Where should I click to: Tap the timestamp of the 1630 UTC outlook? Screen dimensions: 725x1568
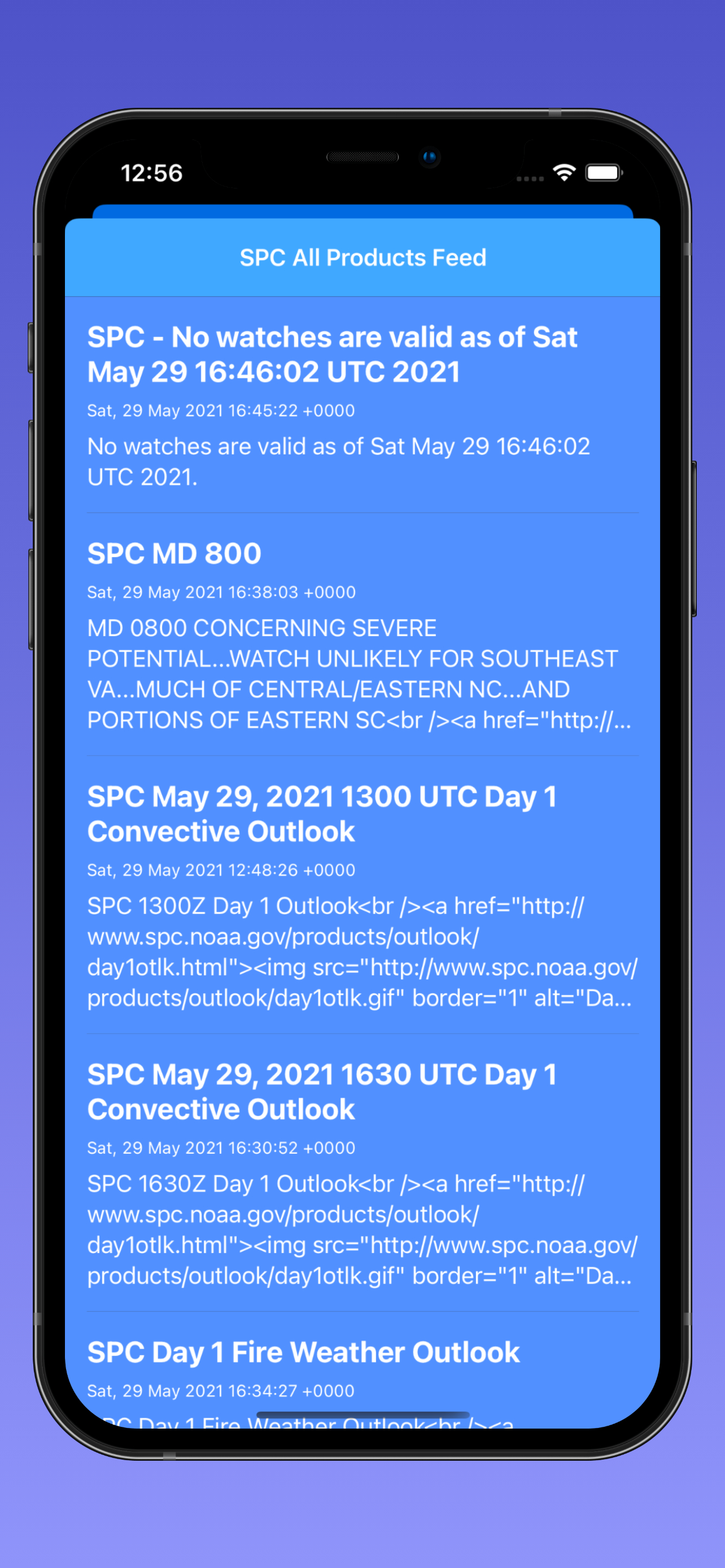pos(221,1148)
